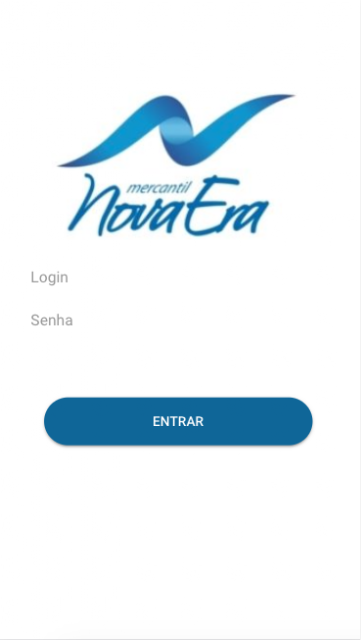Tap the Login input field
Screen dimensions: 361x640
(x=178, y=278)
